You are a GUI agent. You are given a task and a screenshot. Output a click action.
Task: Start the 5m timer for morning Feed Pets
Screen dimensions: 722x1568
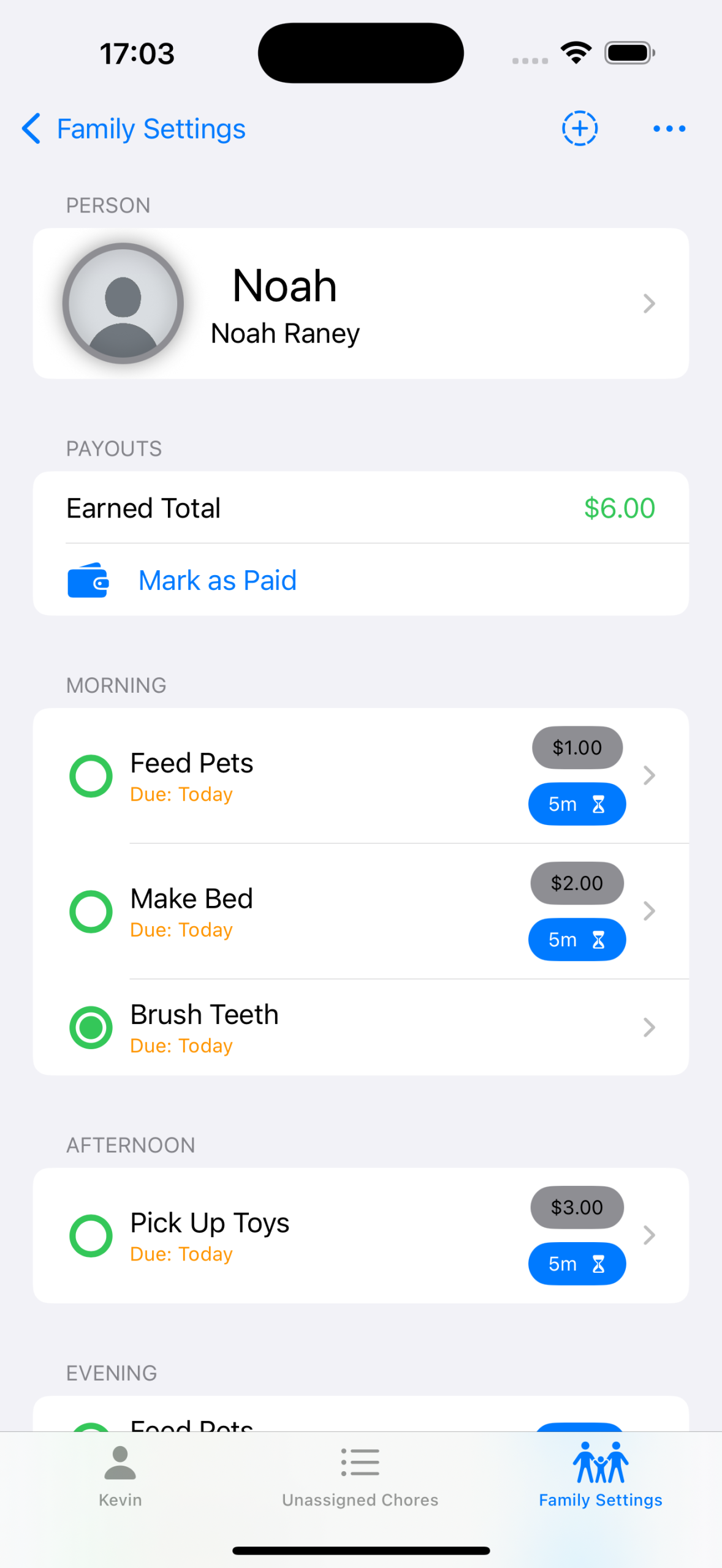(x=577, y=804)
